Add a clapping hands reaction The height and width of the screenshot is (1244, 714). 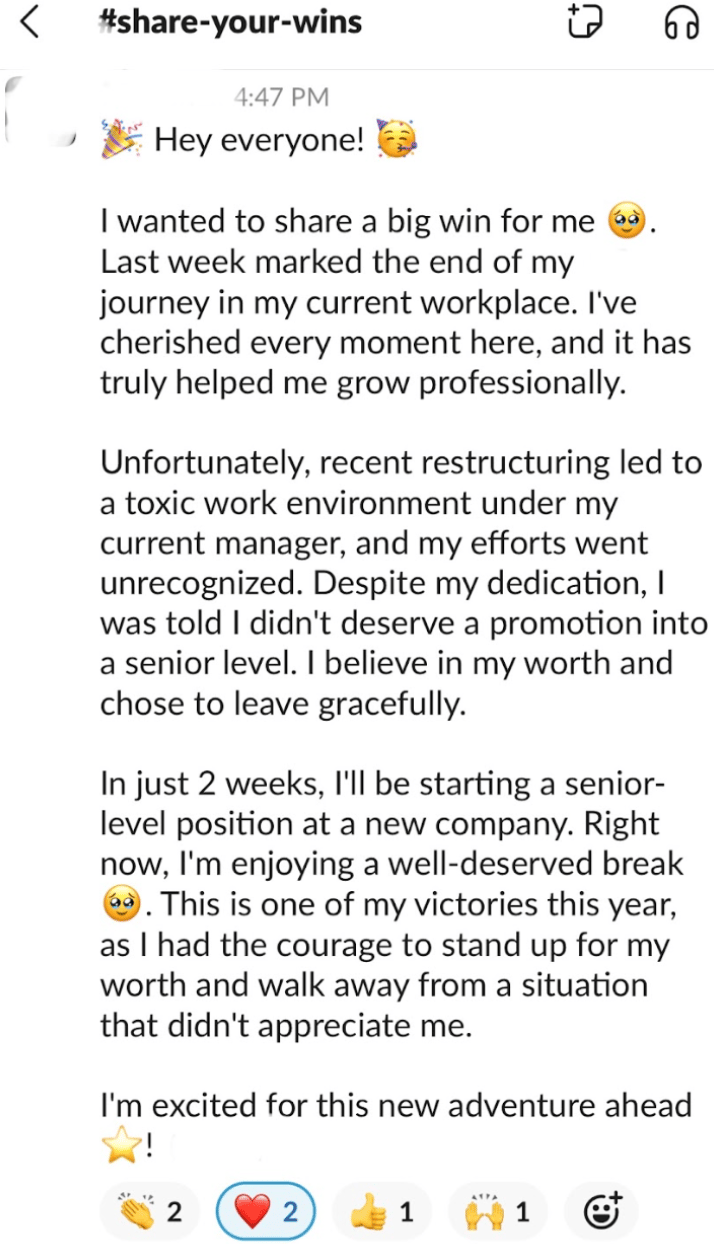point(149,1212)
